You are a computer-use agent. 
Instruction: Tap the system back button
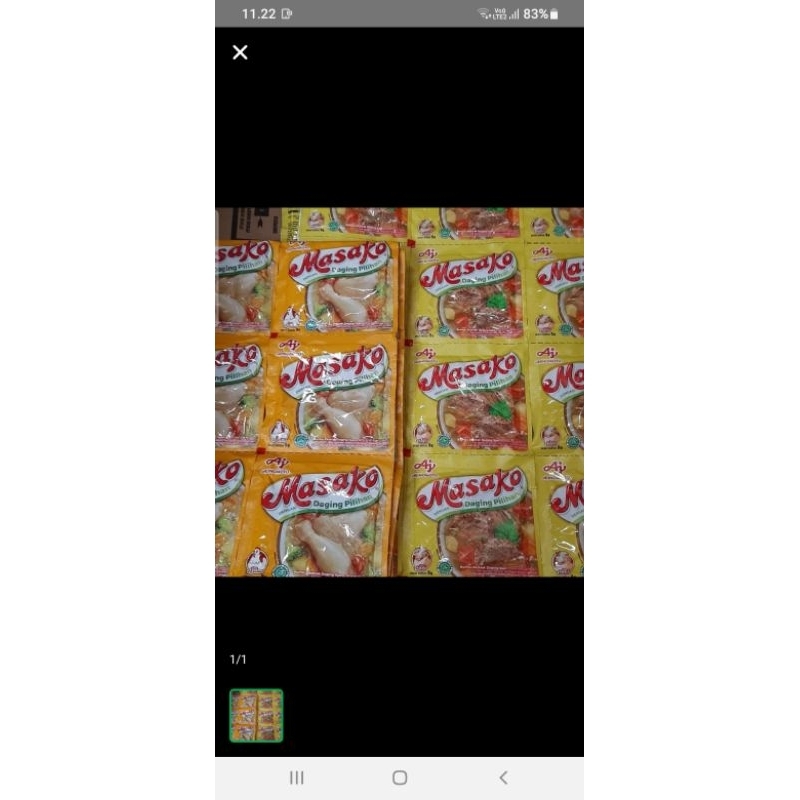pos(503,777)
